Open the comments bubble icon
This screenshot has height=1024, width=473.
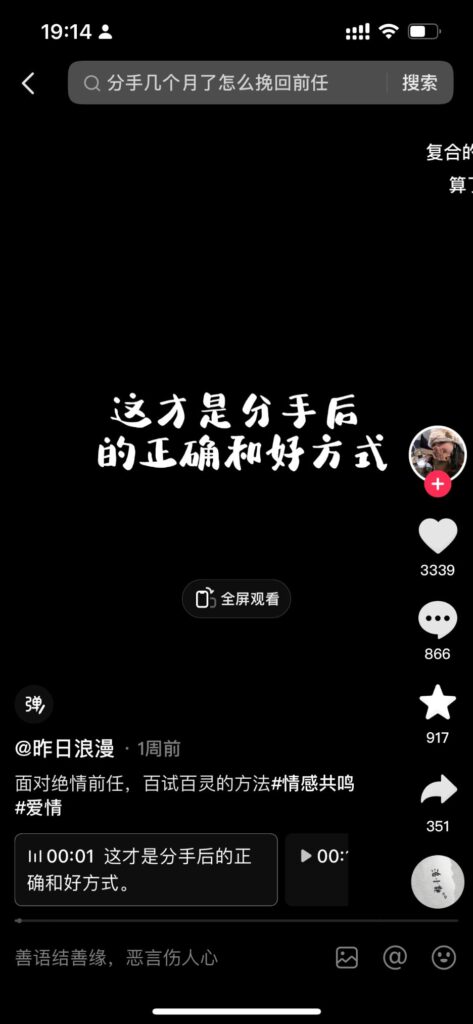pyautogui.click(x=438, y=620)
